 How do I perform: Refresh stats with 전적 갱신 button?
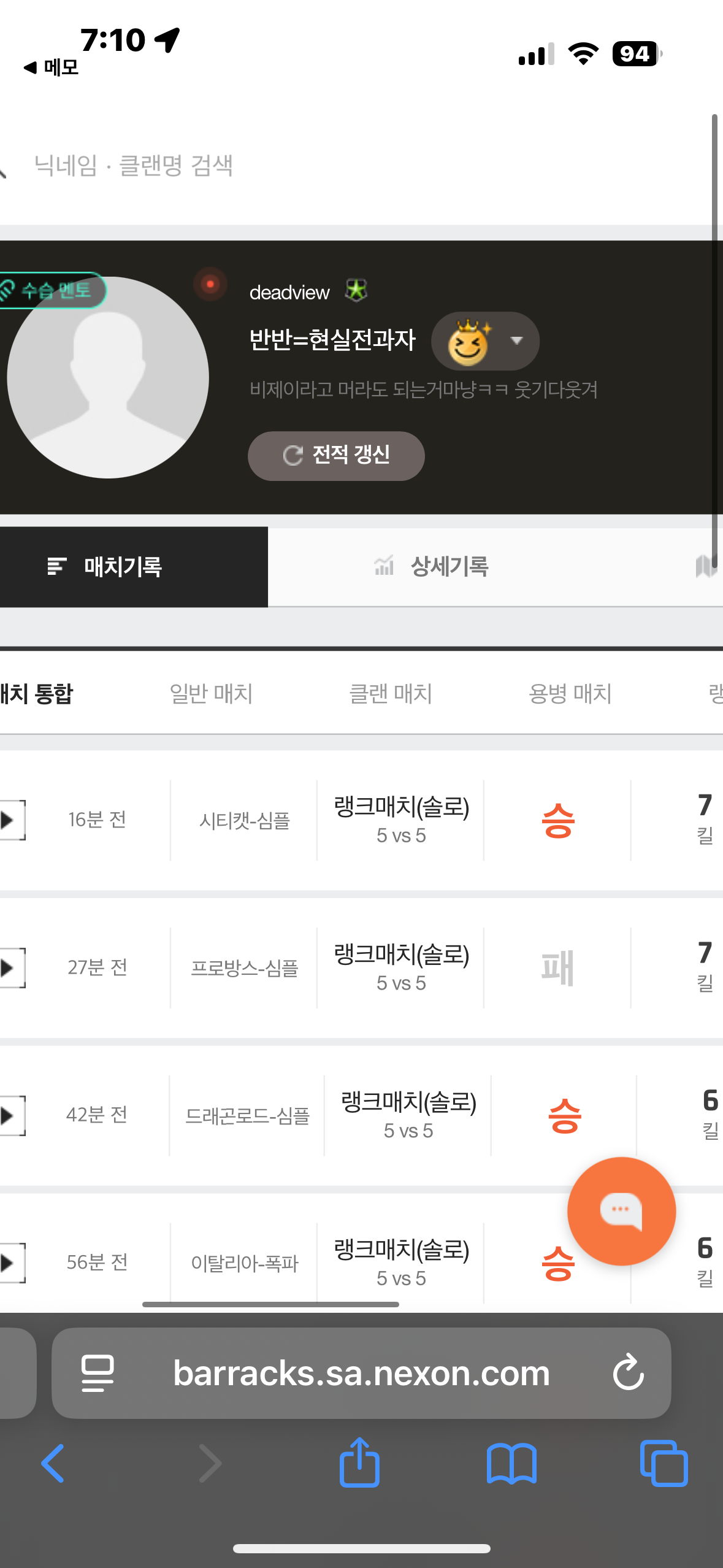pyautogui.click(x=336, y=456)
